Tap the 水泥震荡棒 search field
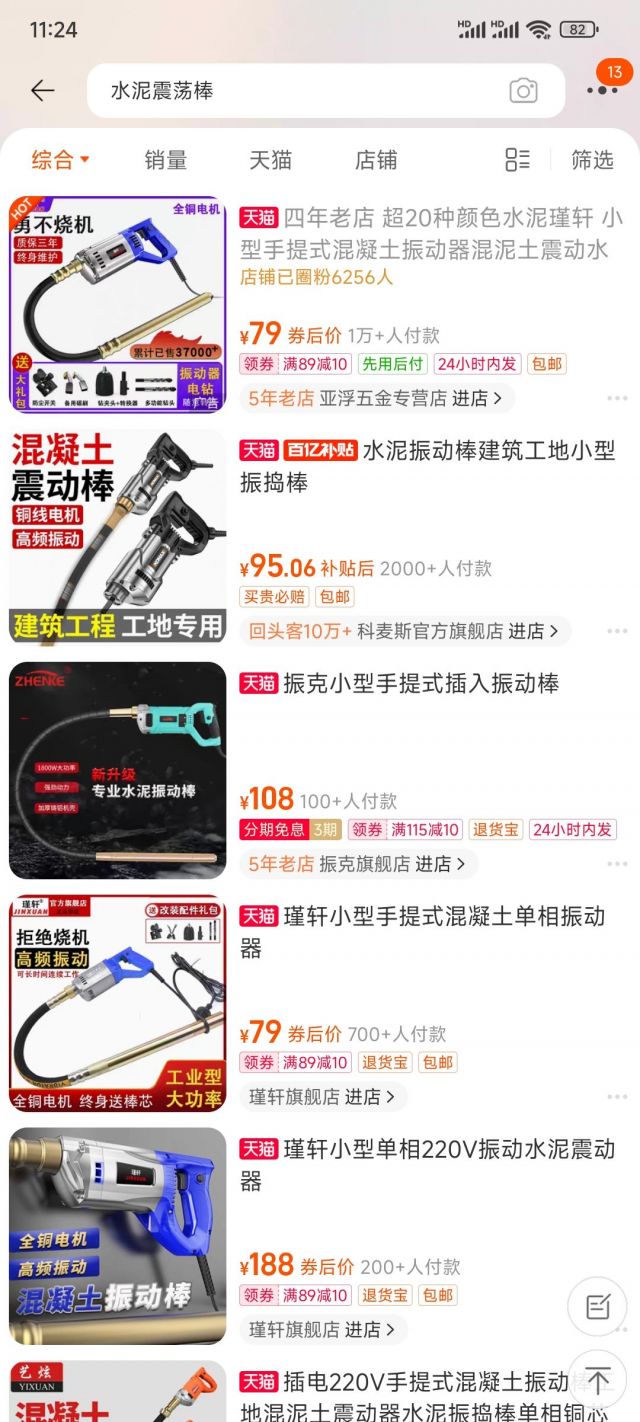The width and height of the screenshot is (640, 1422). click(x=300, y=91)
